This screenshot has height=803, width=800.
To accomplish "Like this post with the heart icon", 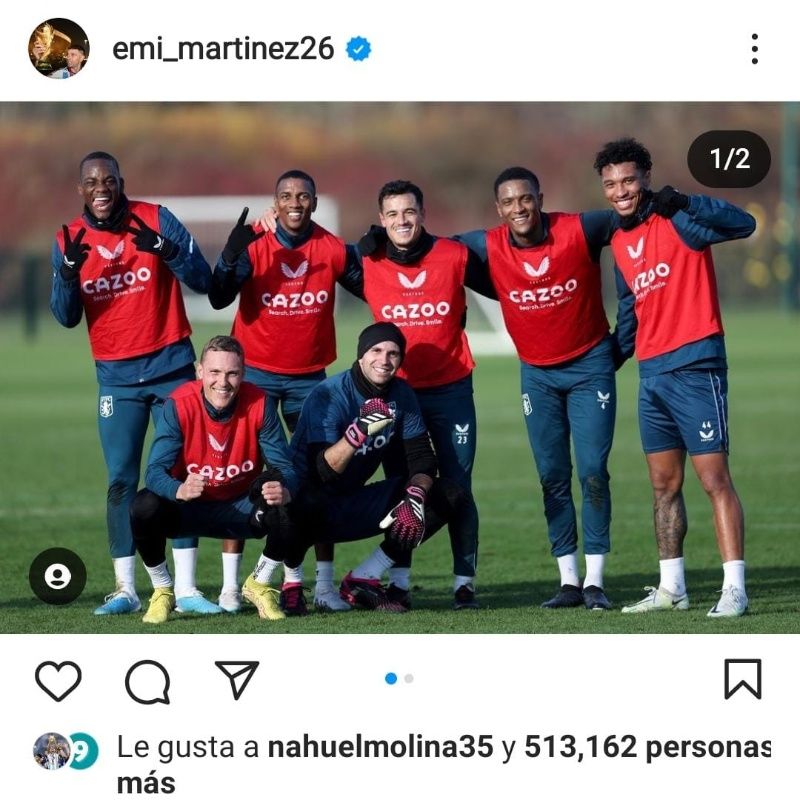I will [58, 681].
